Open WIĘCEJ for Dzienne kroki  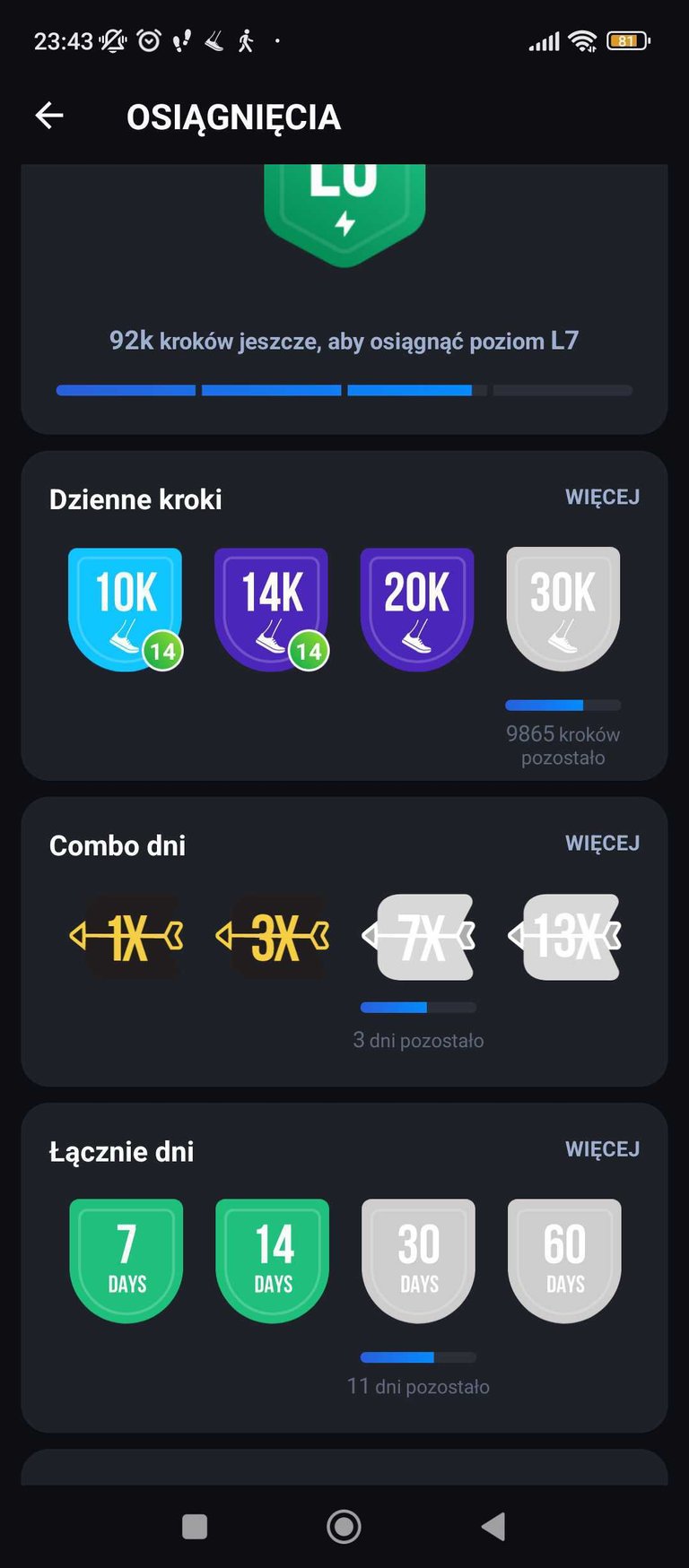602,497
